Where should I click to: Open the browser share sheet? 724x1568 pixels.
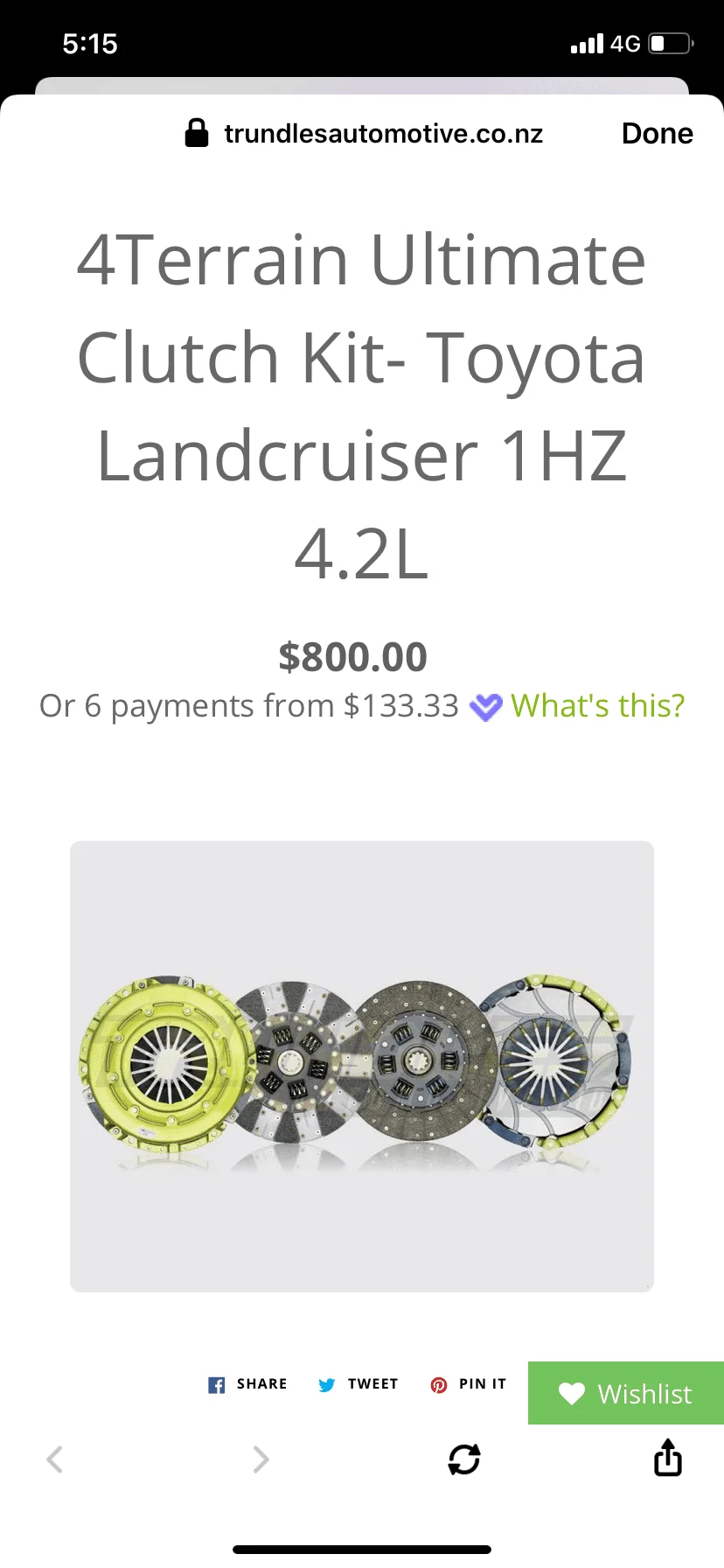pyautogui.click(x=668, y=1457)
